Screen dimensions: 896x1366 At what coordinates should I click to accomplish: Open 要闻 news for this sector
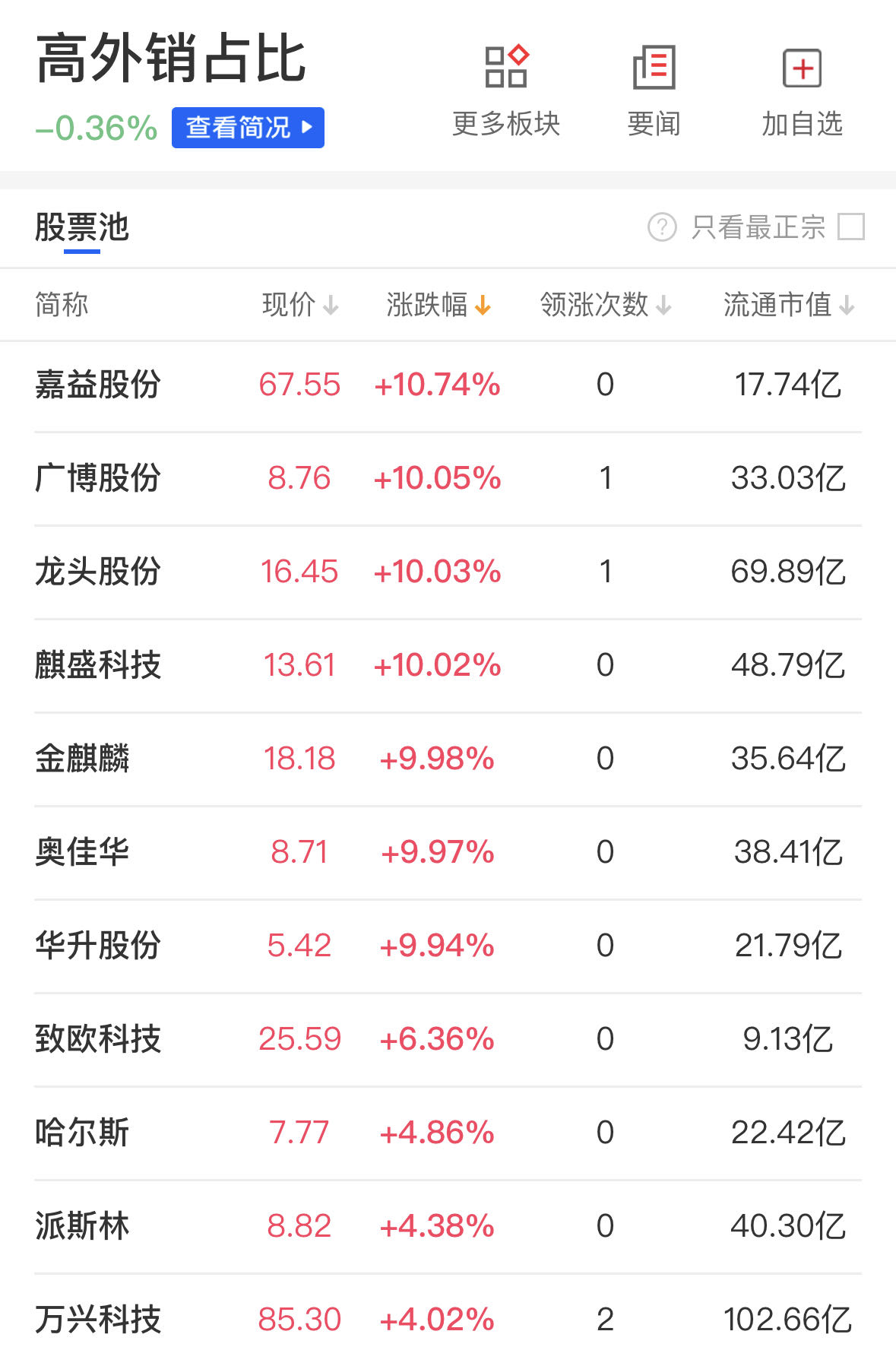(x=654, y=91)
